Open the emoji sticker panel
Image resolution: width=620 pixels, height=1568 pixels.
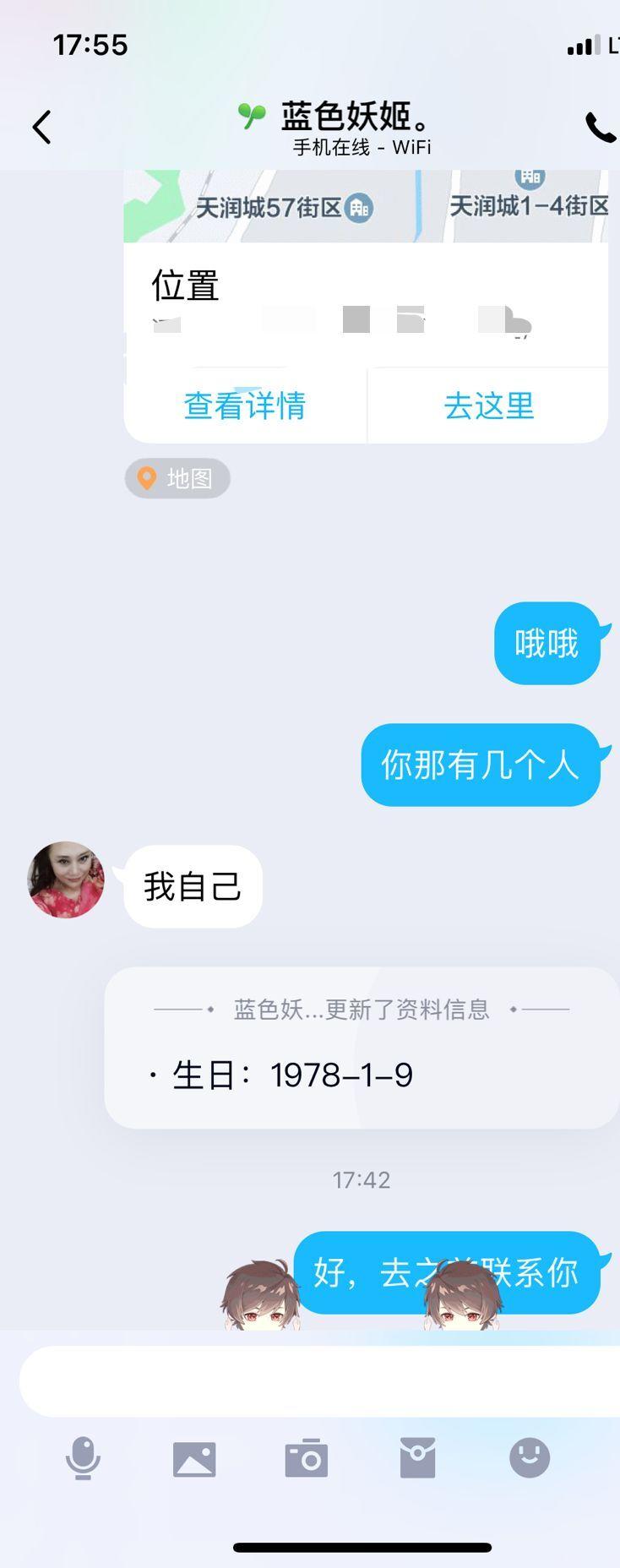click(x=530, y=1458)
